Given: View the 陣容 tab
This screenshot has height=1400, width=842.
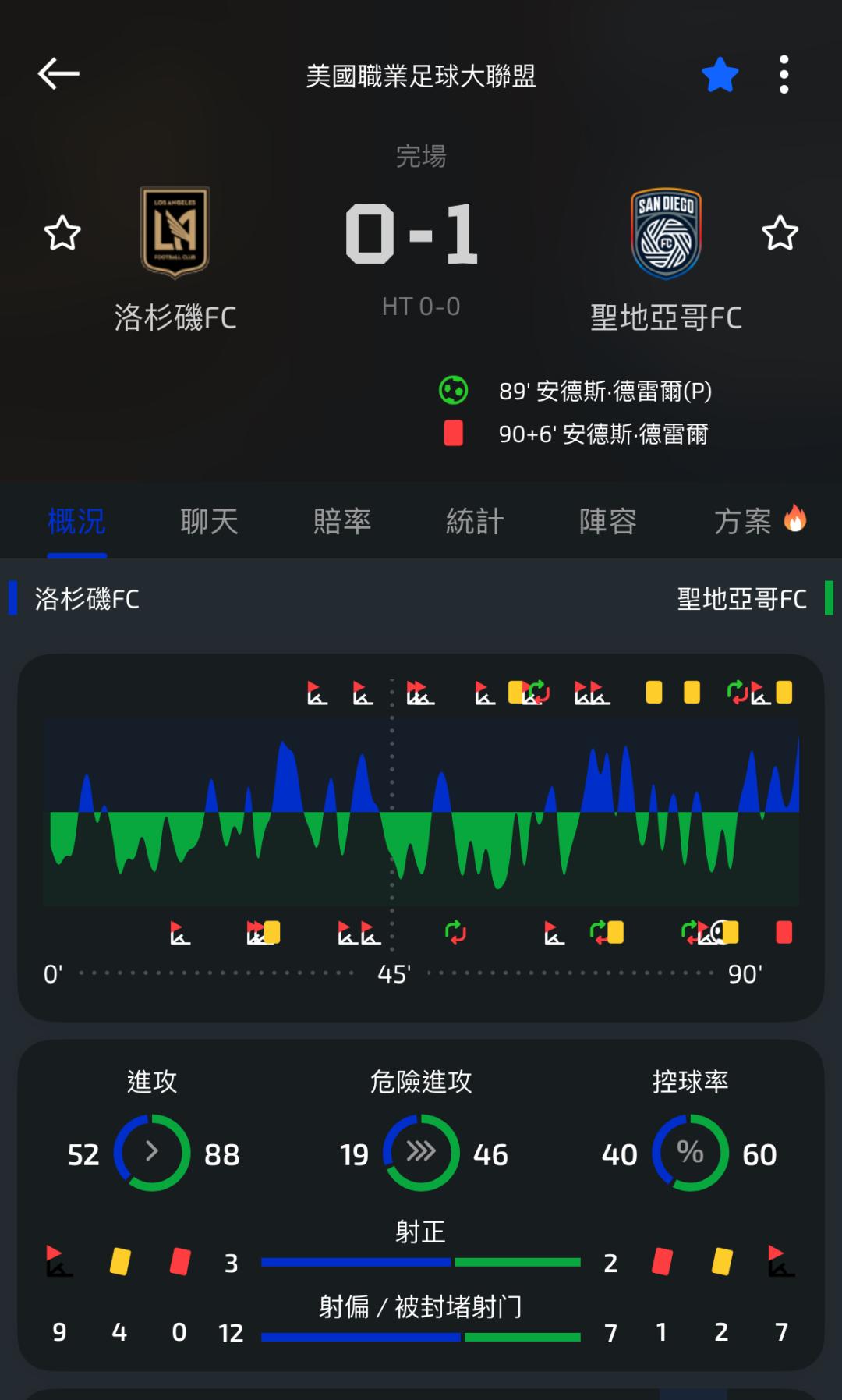Looking at the screenshot, I should pos(607,521).
